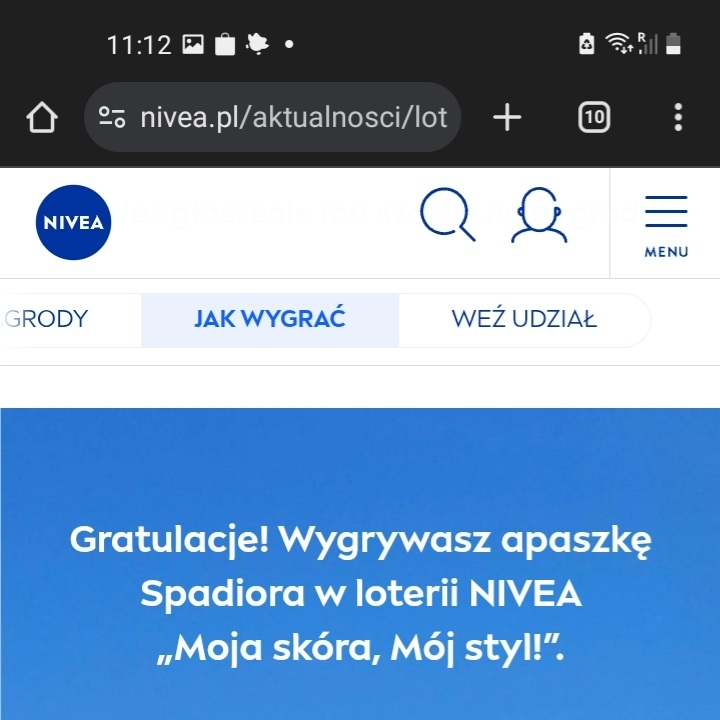
Task: Open a new browser tab
Action: (507, 118)
